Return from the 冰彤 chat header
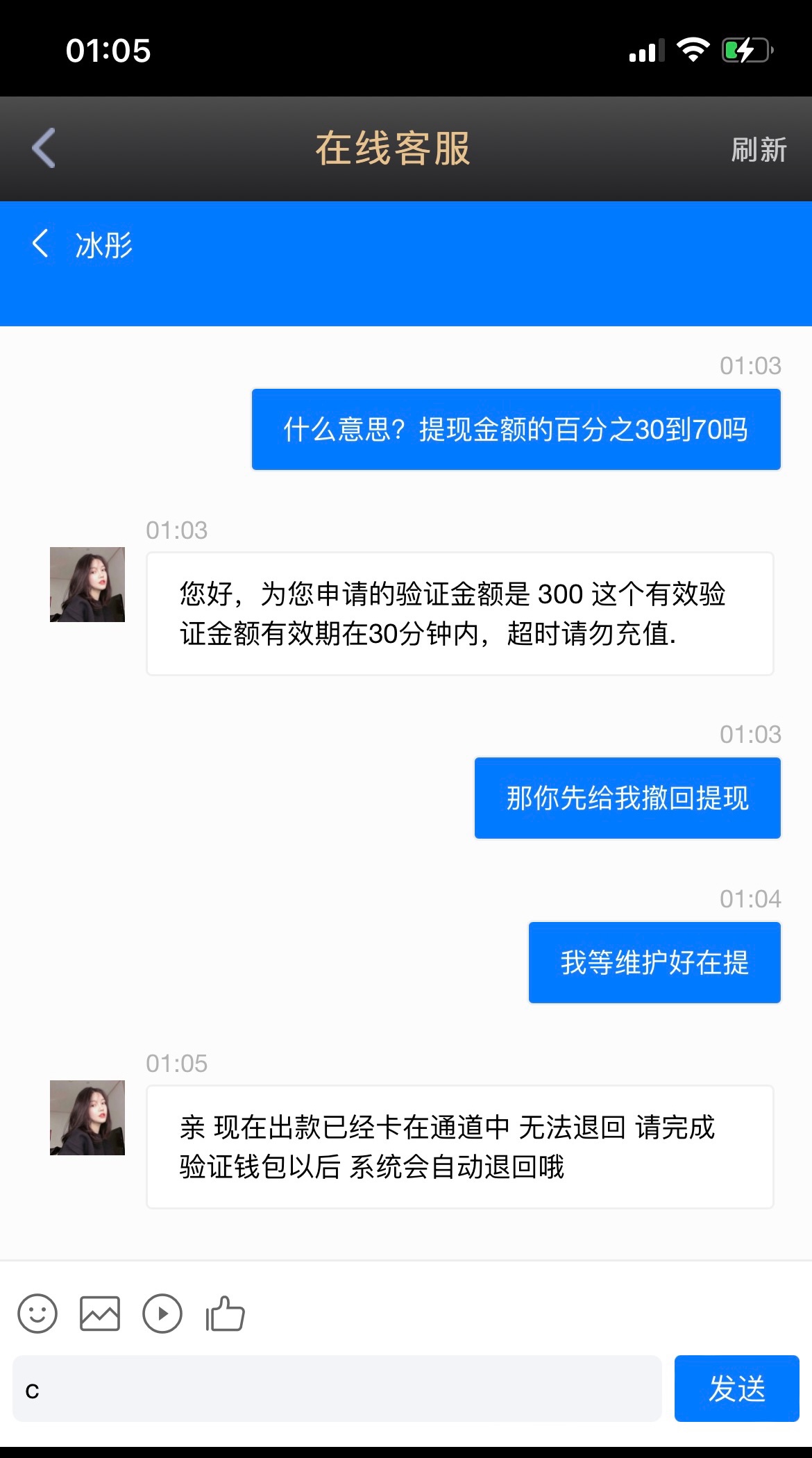Screen dimensions: 812x1458 (x=41, y=244)
